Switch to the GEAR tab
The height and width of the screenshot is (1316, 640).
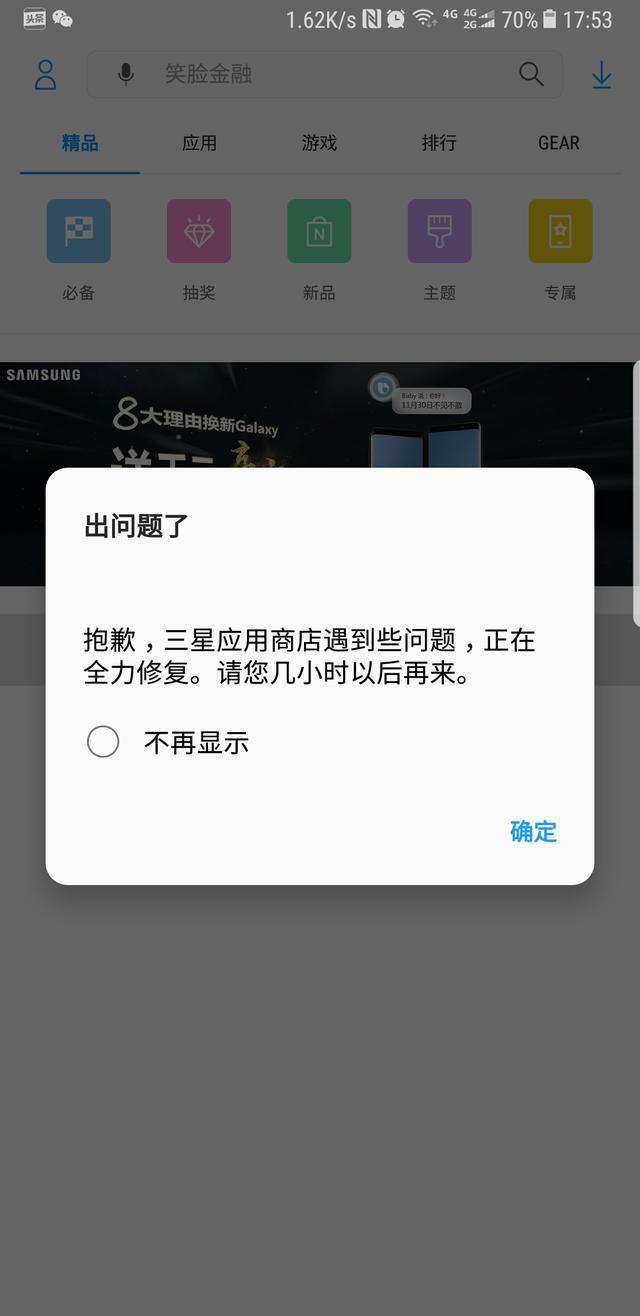(559, 143)
